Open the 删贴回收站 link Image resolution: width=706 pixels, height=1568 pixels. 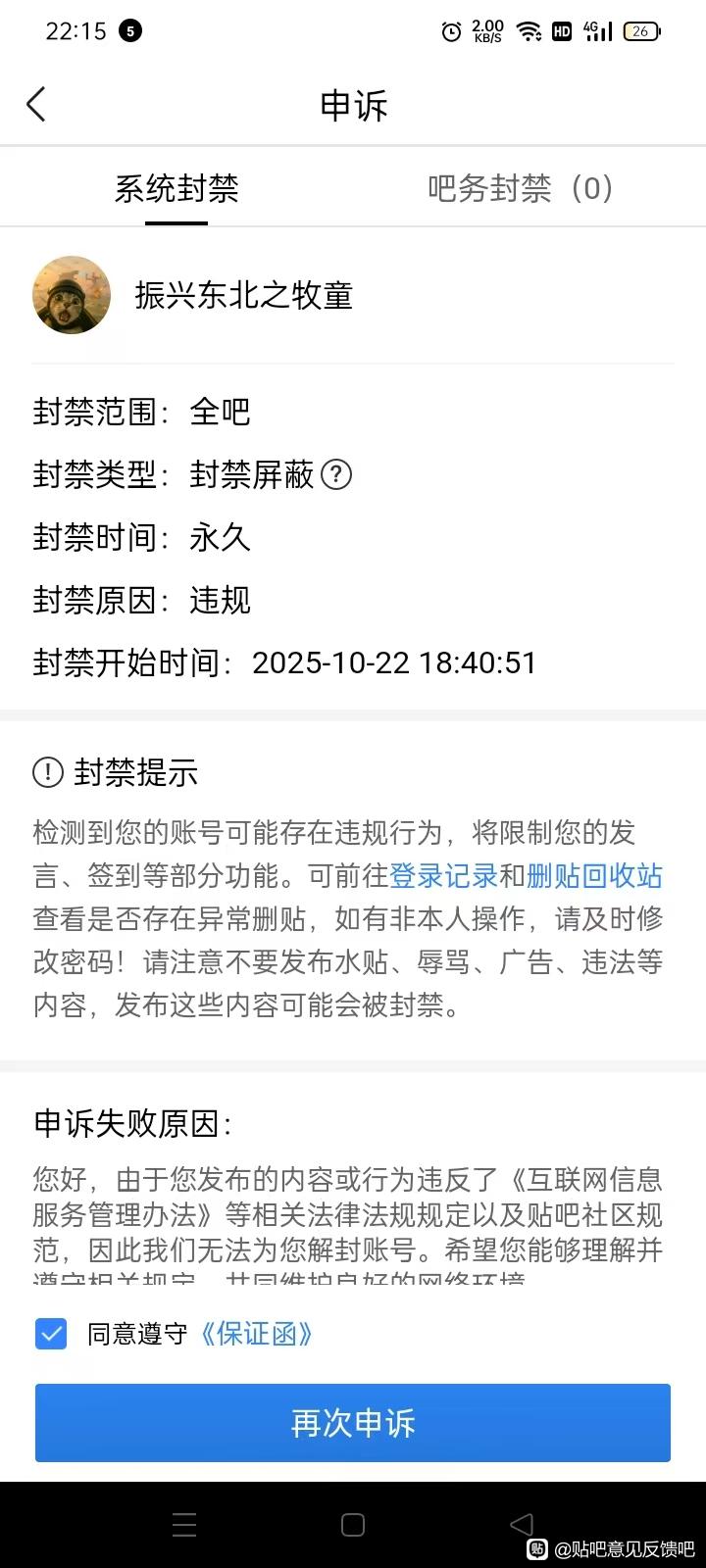pyautogui.click(x=594, y=875)
